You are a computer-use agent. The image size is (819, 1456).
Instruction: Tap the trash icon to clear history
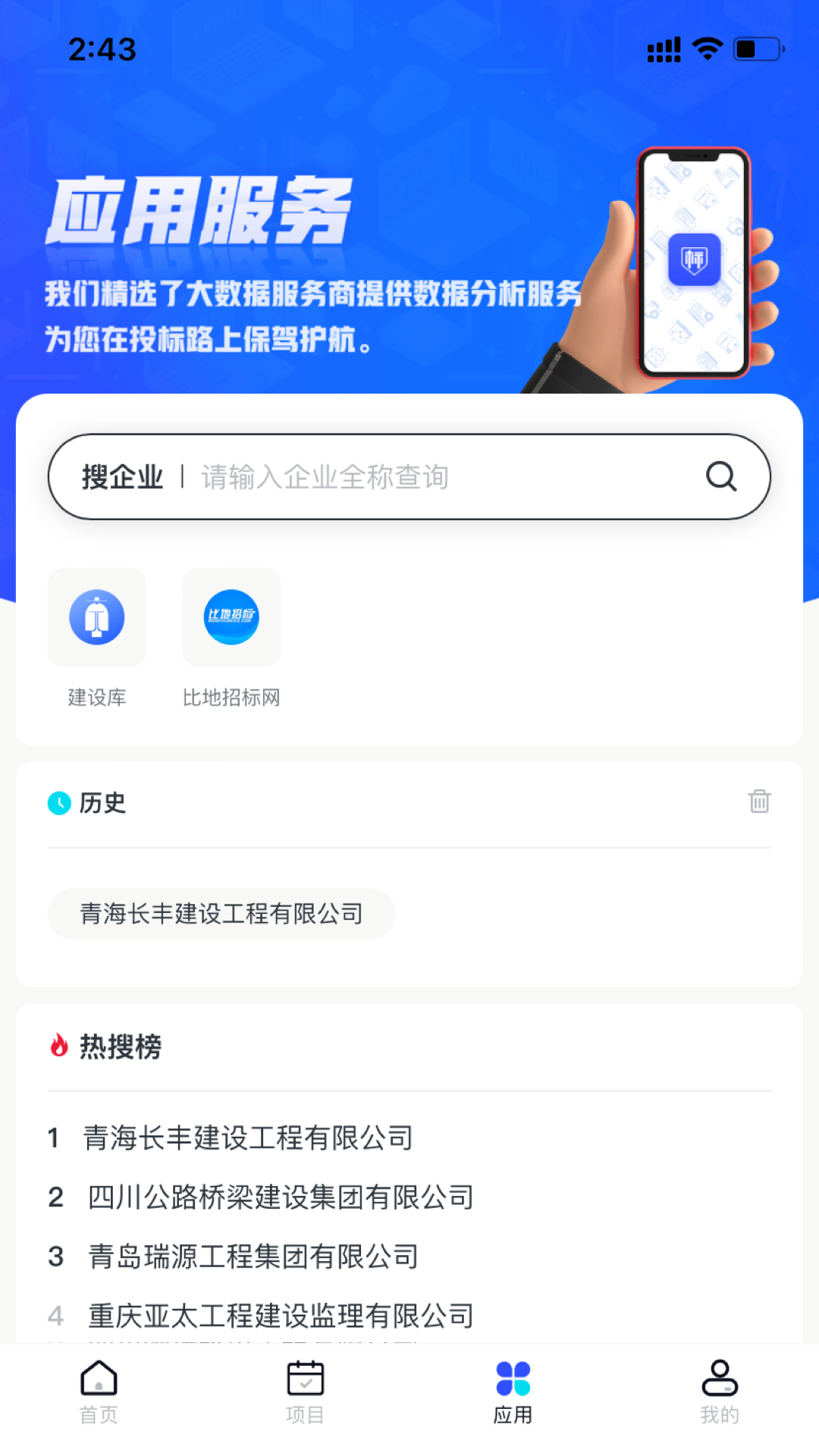(761, 802)
